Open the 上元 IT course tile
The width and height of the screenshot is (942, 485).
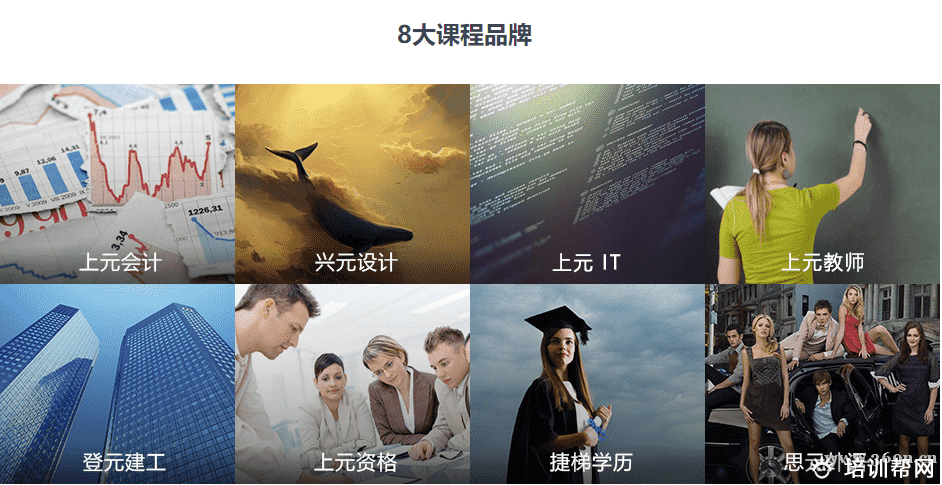click(587, 184)
